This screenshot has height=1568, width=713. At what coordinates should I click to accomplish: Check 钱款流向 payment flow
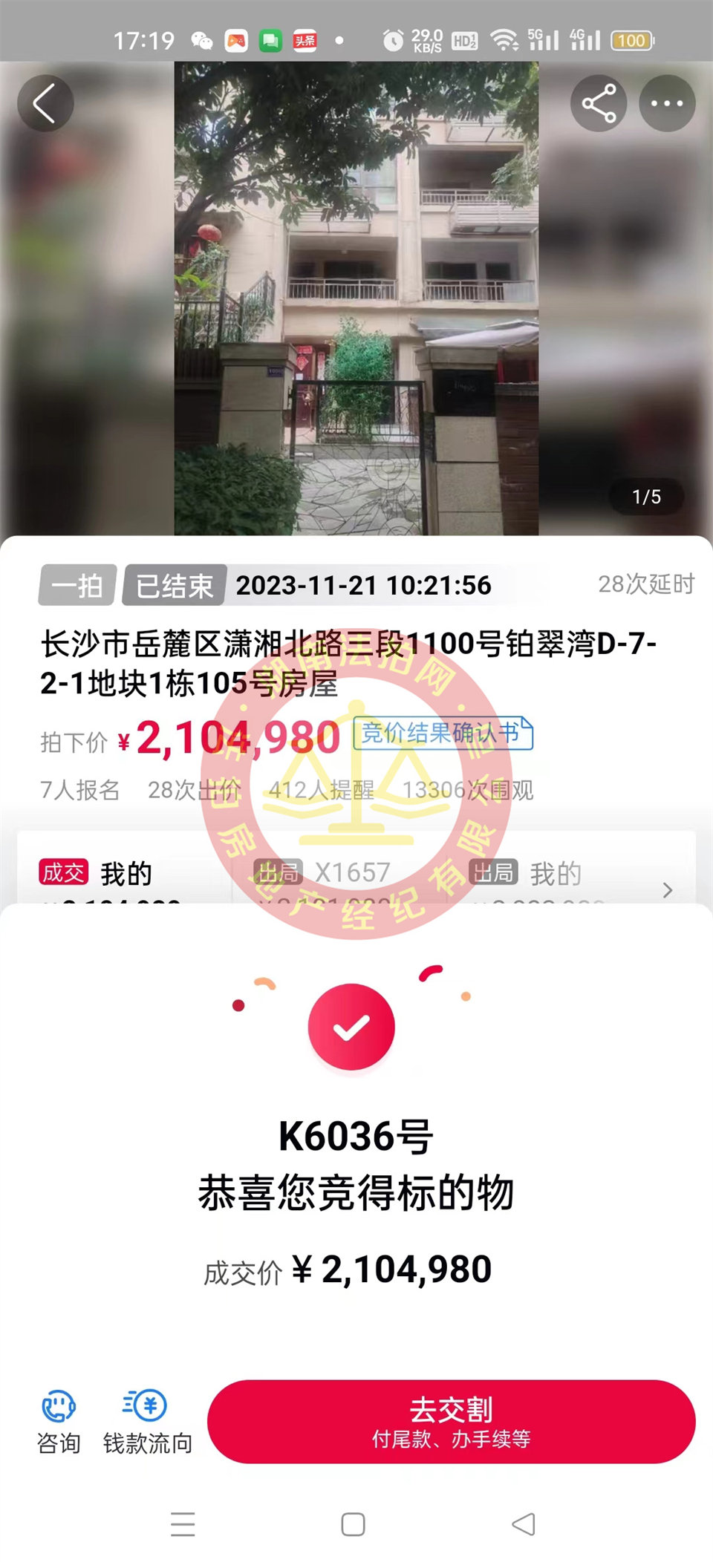point(147,1422)
